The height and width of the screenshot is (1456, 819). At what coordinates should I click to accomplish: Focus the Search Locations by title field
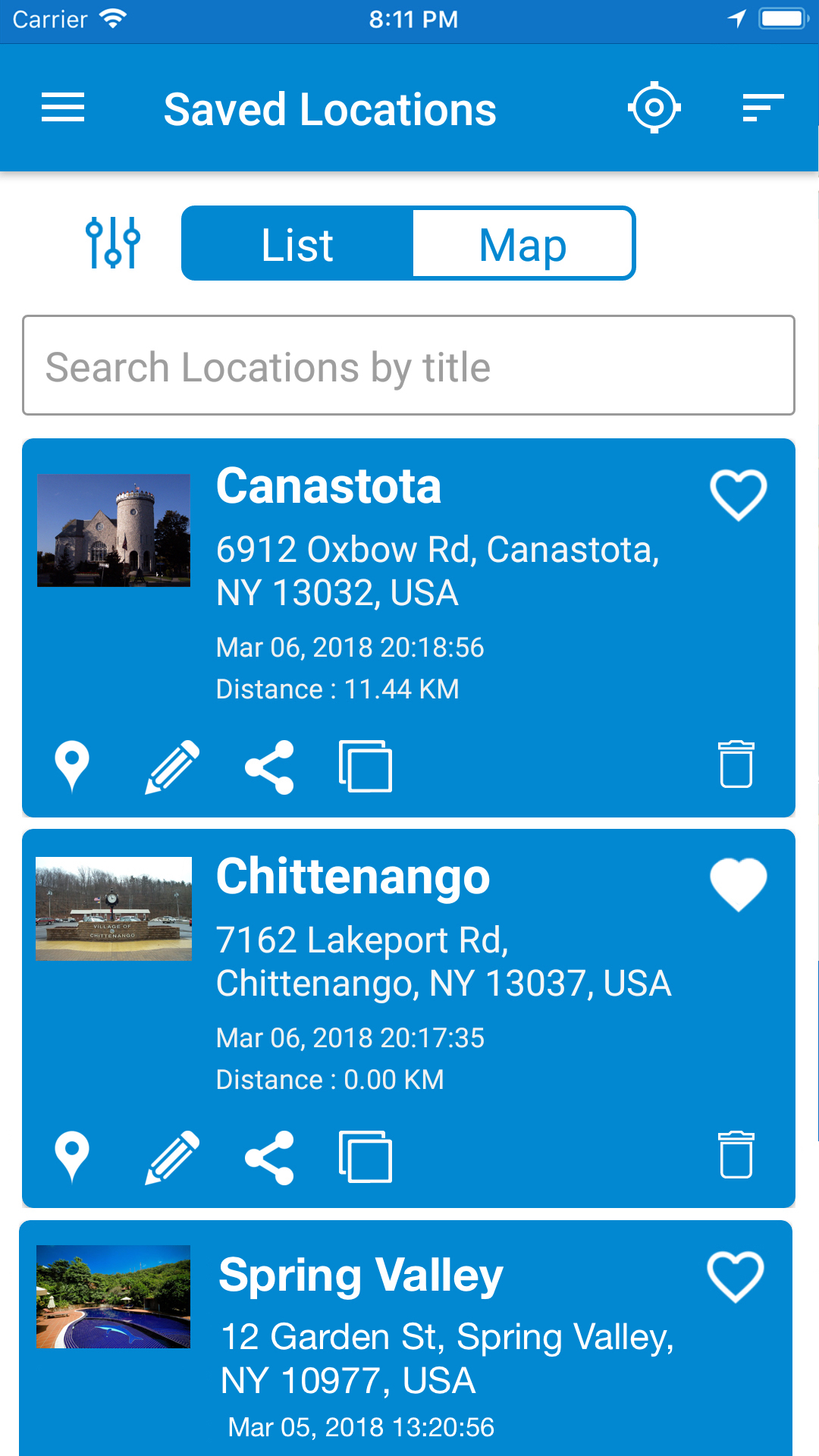409,366
